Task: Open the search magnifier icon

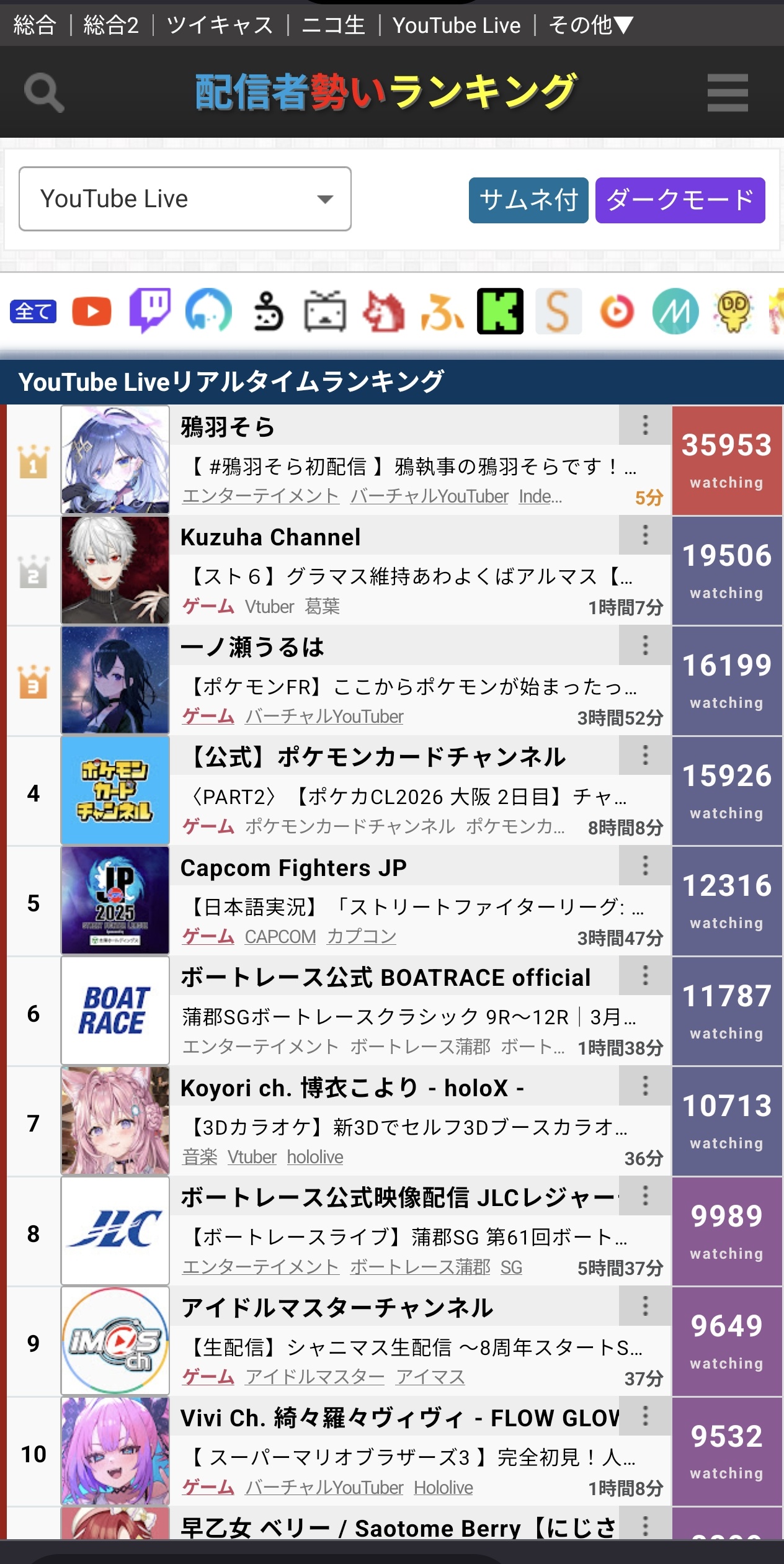Action: pyautogui.click(x=44, y=93)
